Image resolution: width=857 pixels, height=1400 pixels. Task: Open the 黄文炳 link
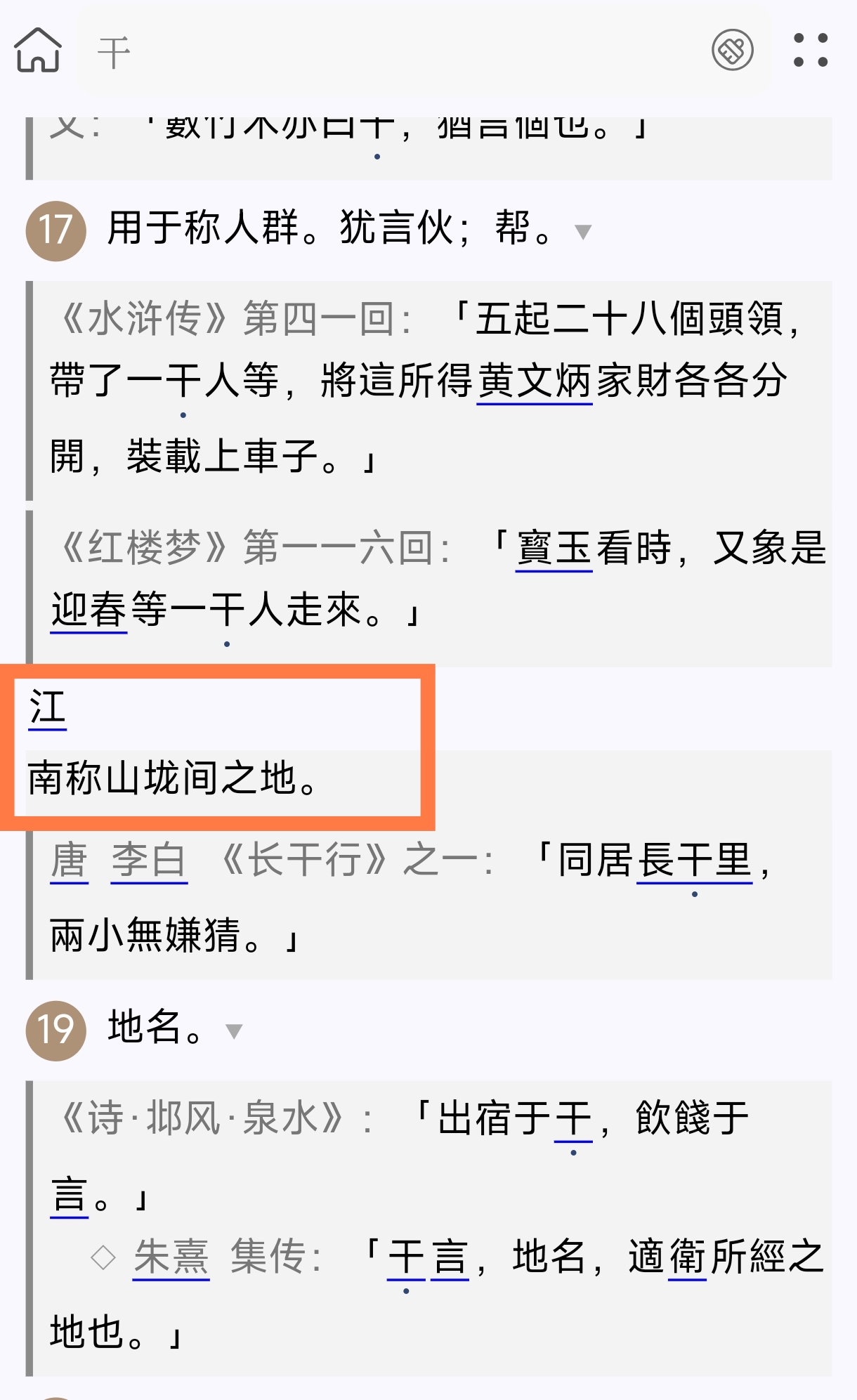[535, 382]
